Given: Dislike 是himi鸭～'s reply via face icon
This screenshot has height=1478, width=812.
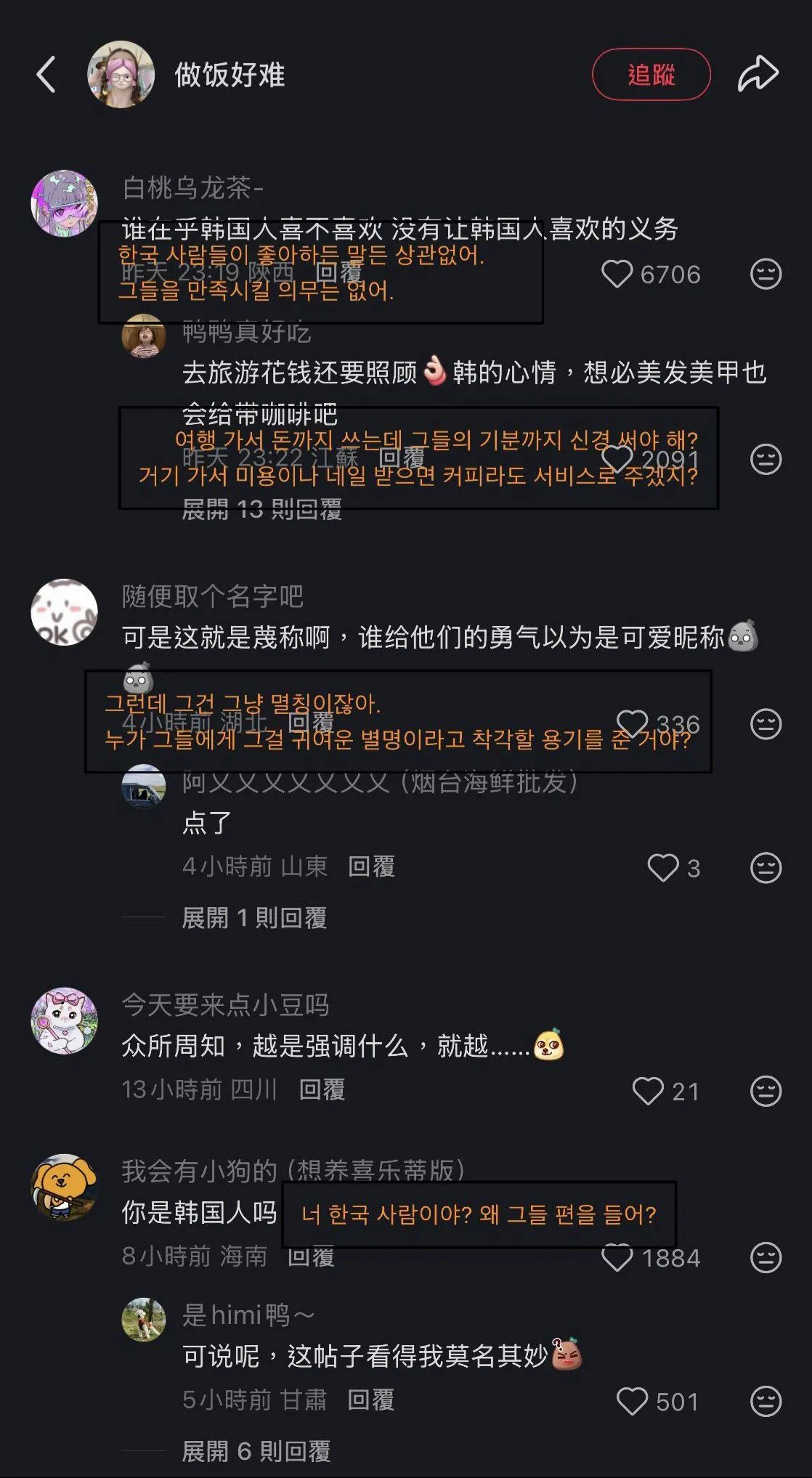Looking at the screenshot, I should tap(766, 1401).
